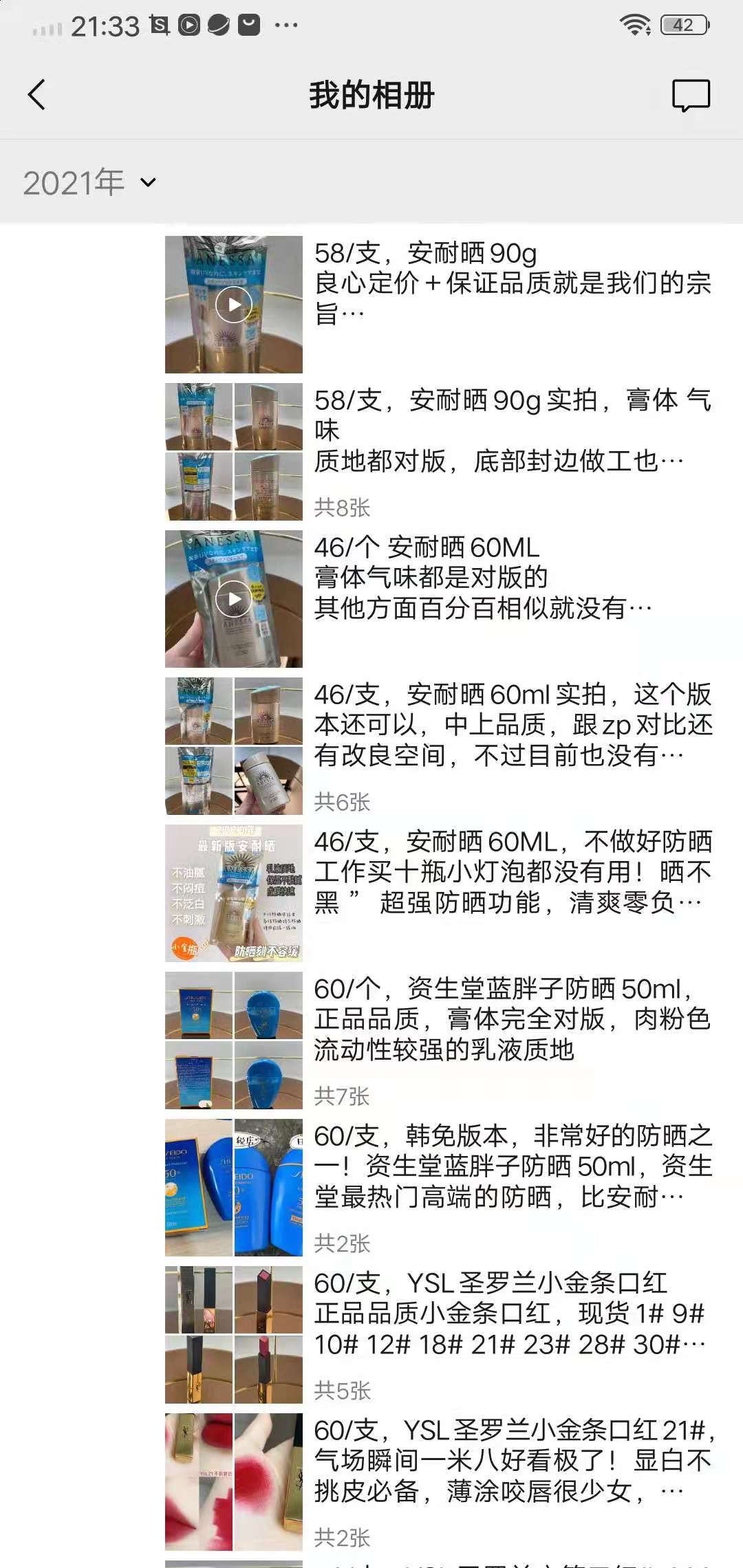Image resolution: width=743 pixels, height=1568 pixels.
Task: Expand the 2021年 year dropdown
Action: [89, 182]
